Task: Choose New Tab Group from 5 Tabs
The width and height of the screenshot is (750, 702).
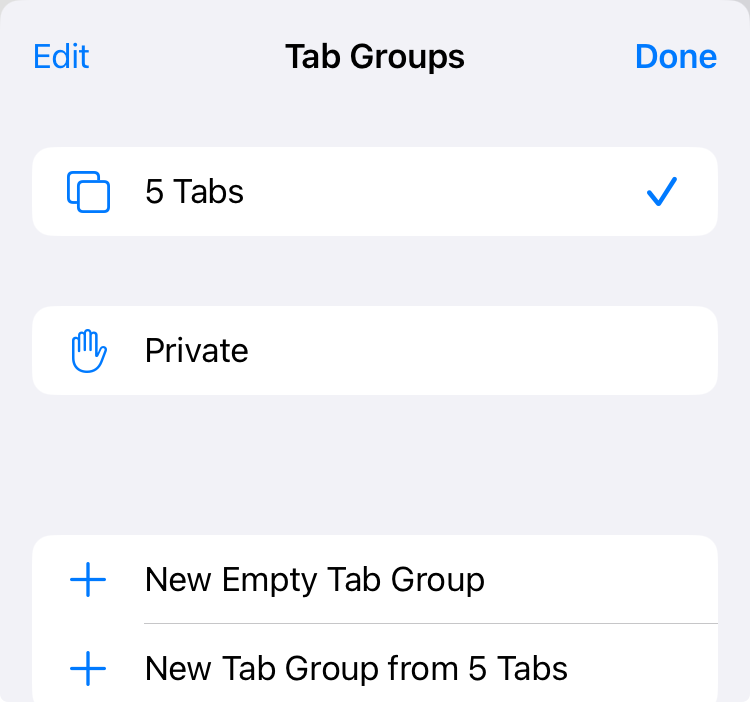Action: point(374,668)
